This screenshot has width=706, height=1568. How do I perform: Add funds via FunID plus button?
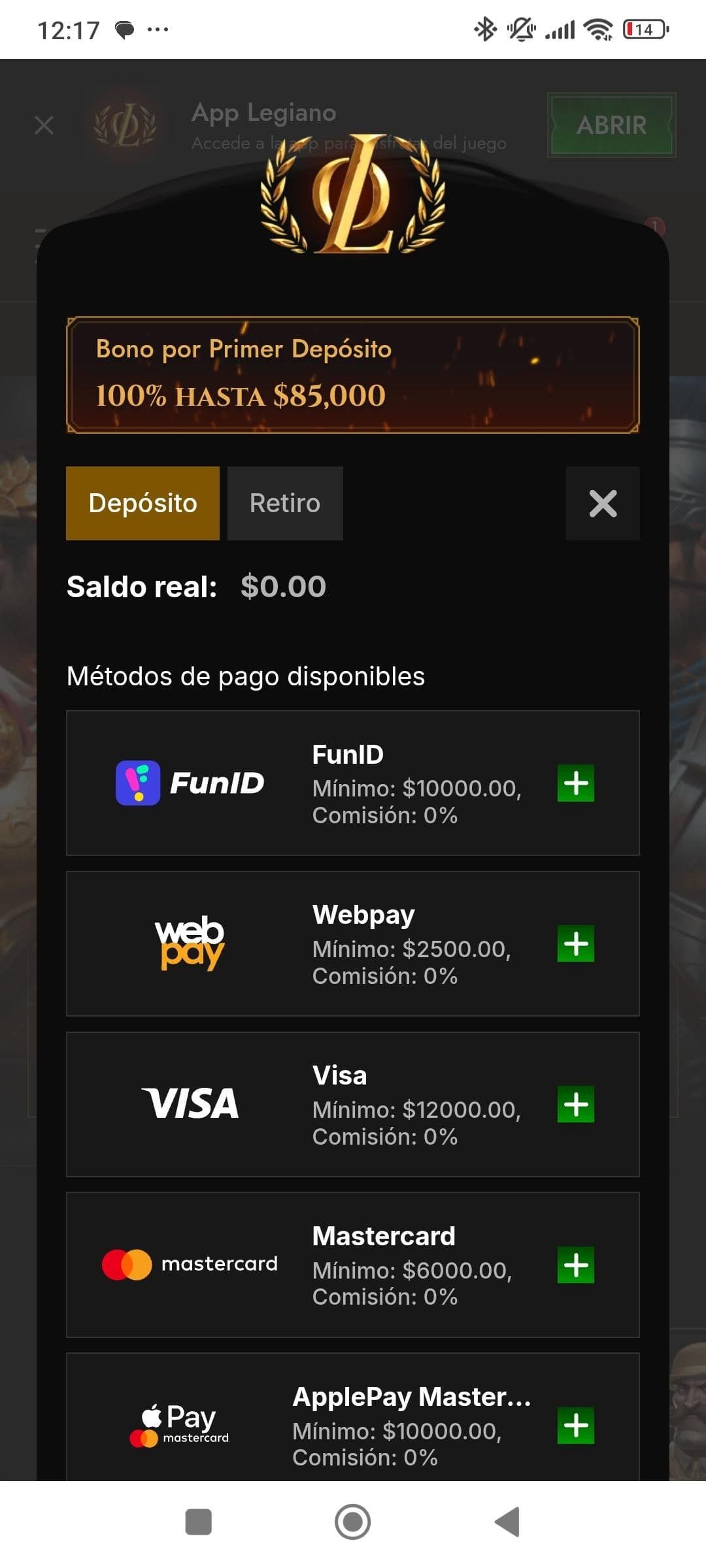point(575,783)
